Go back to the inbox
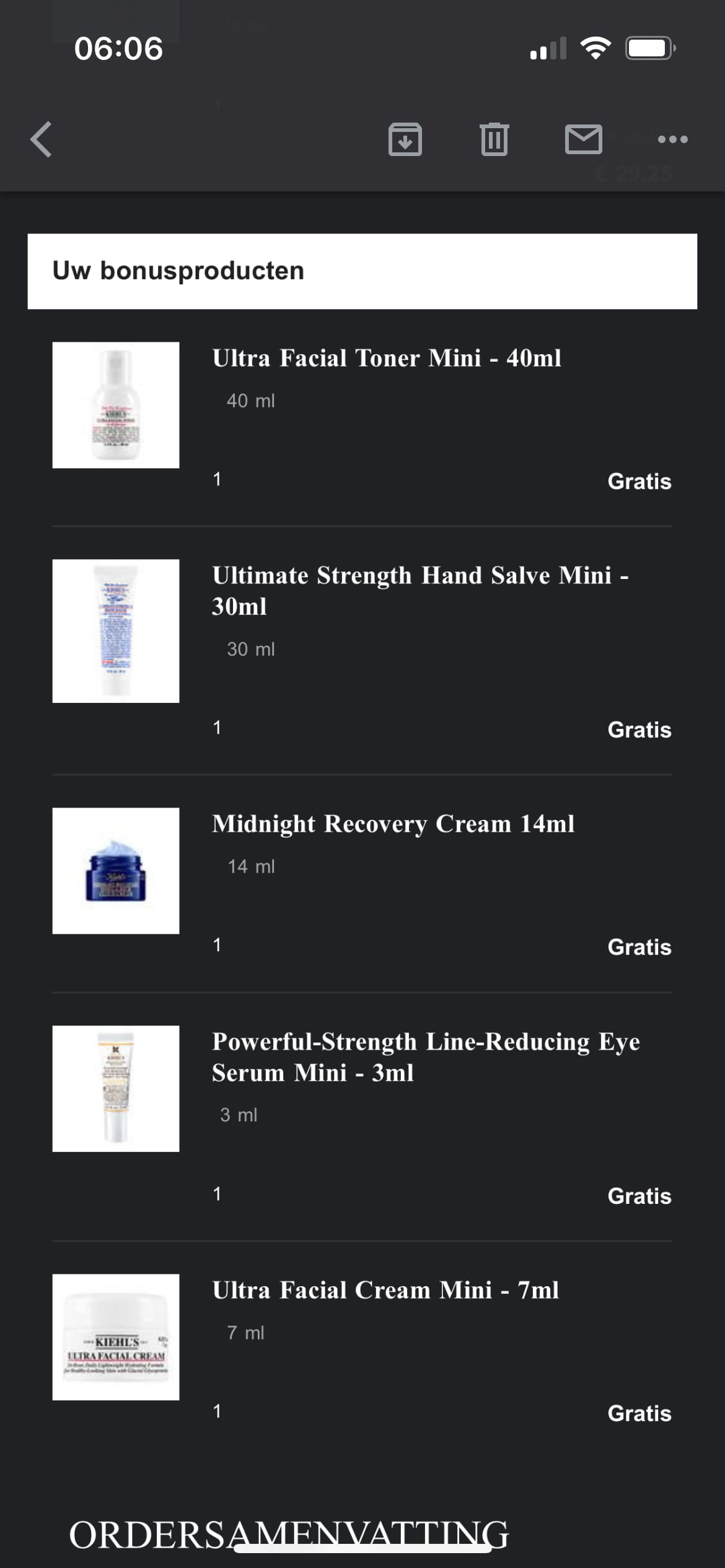The height and width of the screenshot is (1568, 725). pos(42,139)
